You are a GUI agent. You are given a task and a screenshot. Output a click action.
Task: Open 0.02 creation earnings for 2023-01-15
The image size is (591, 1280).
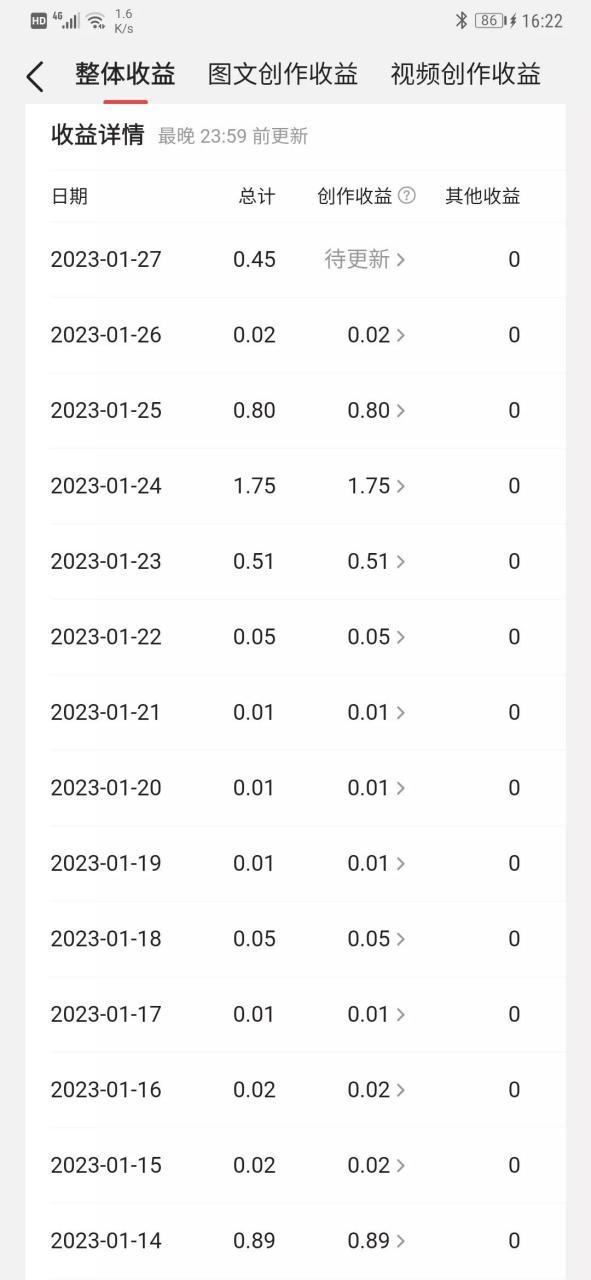coord(376,1165)
